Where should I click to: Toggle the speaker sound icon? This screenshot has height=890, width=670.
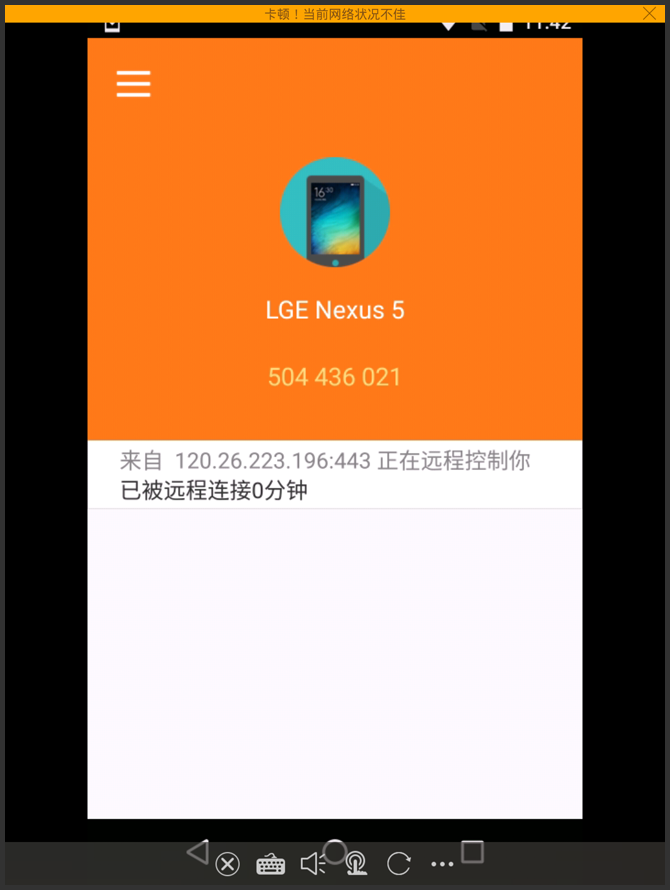[313, 863]
